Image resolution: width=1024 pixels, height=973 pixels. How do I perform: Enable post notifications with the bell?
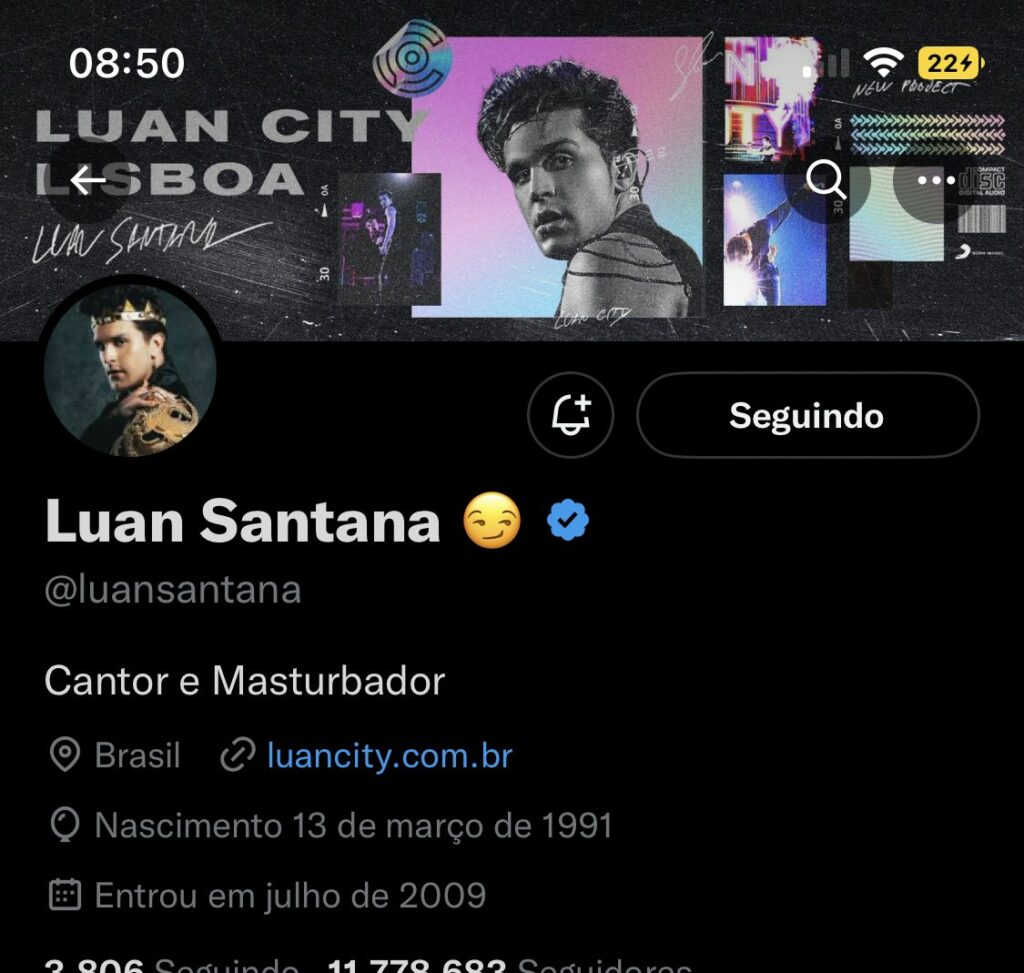coord(570,415)
